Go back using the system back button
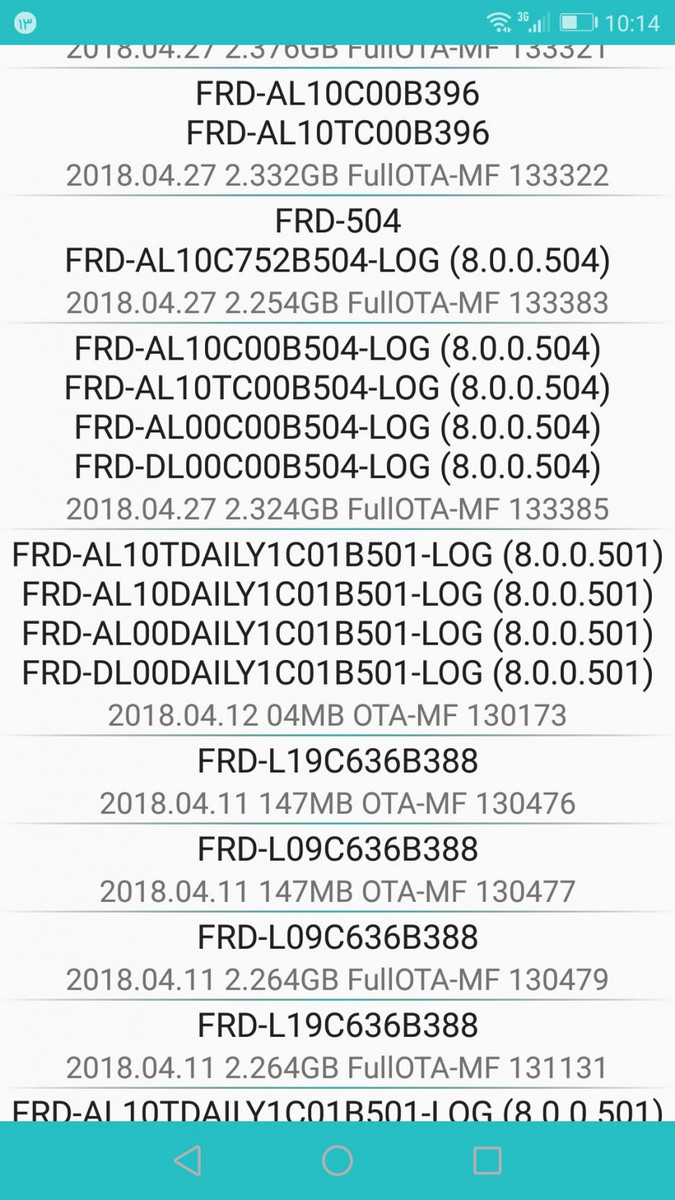 tap(187, 1160)
